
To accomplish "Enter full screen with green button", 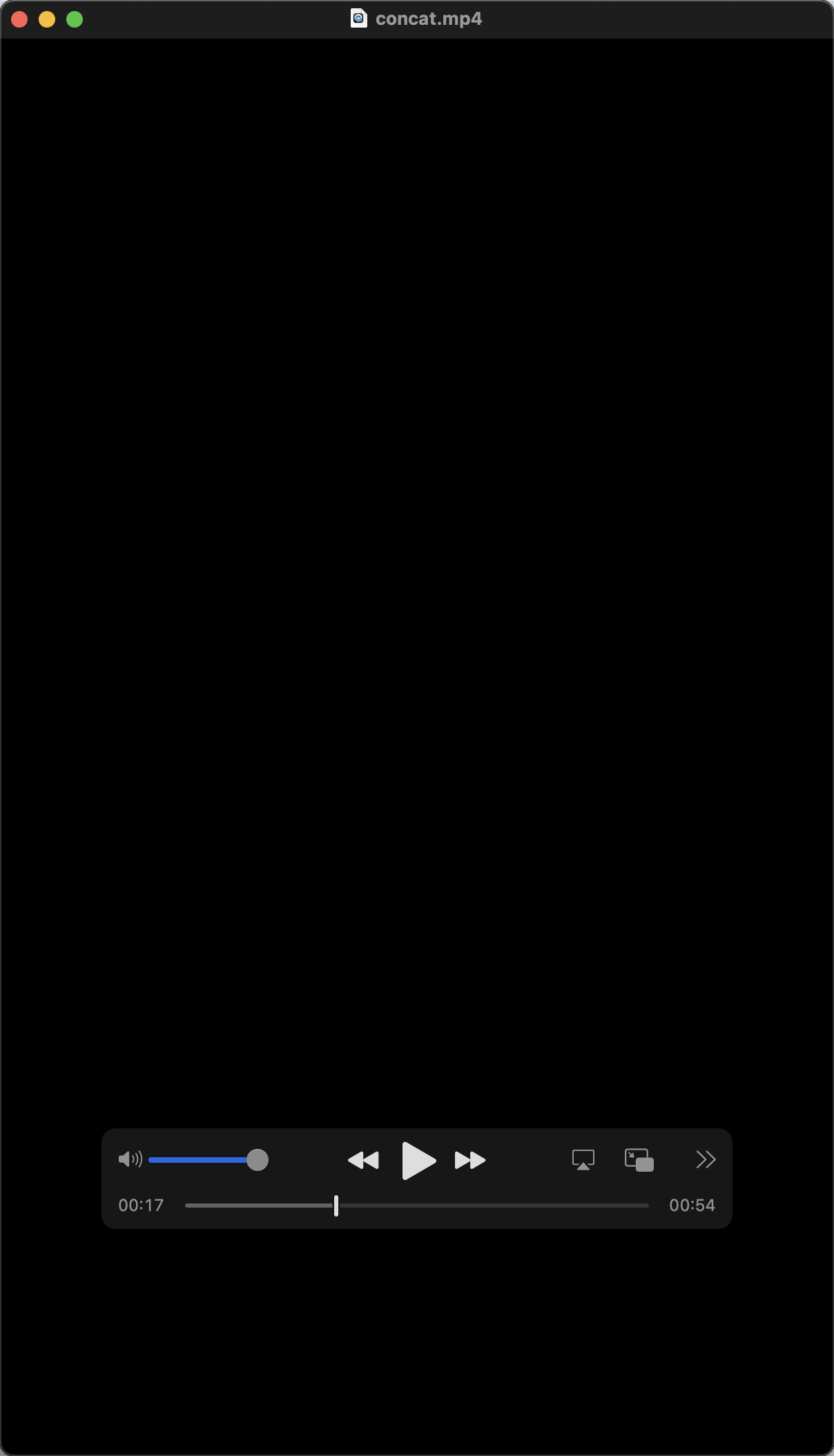I will 75,19.
